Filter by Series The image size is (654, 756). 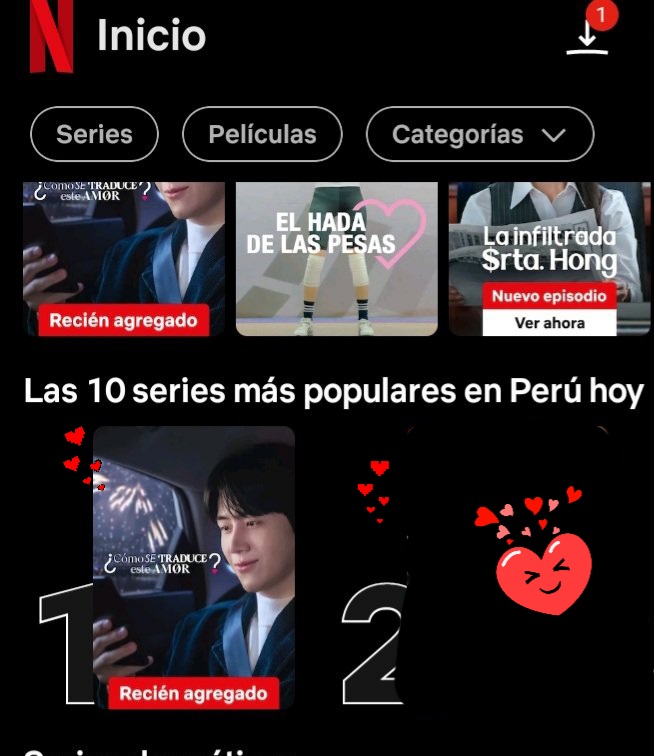[x=94, y=134]
